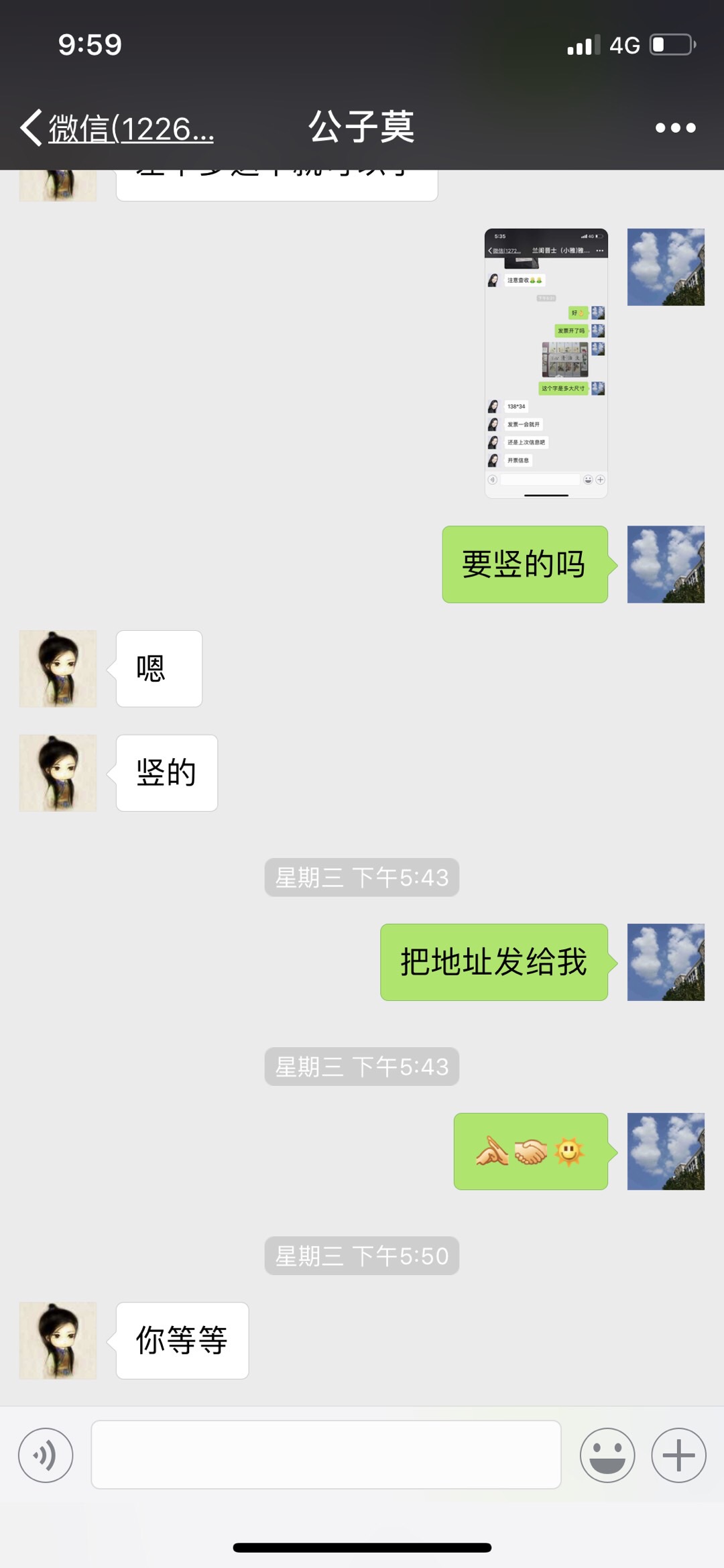Tap the message text field

pos(326,1454)
